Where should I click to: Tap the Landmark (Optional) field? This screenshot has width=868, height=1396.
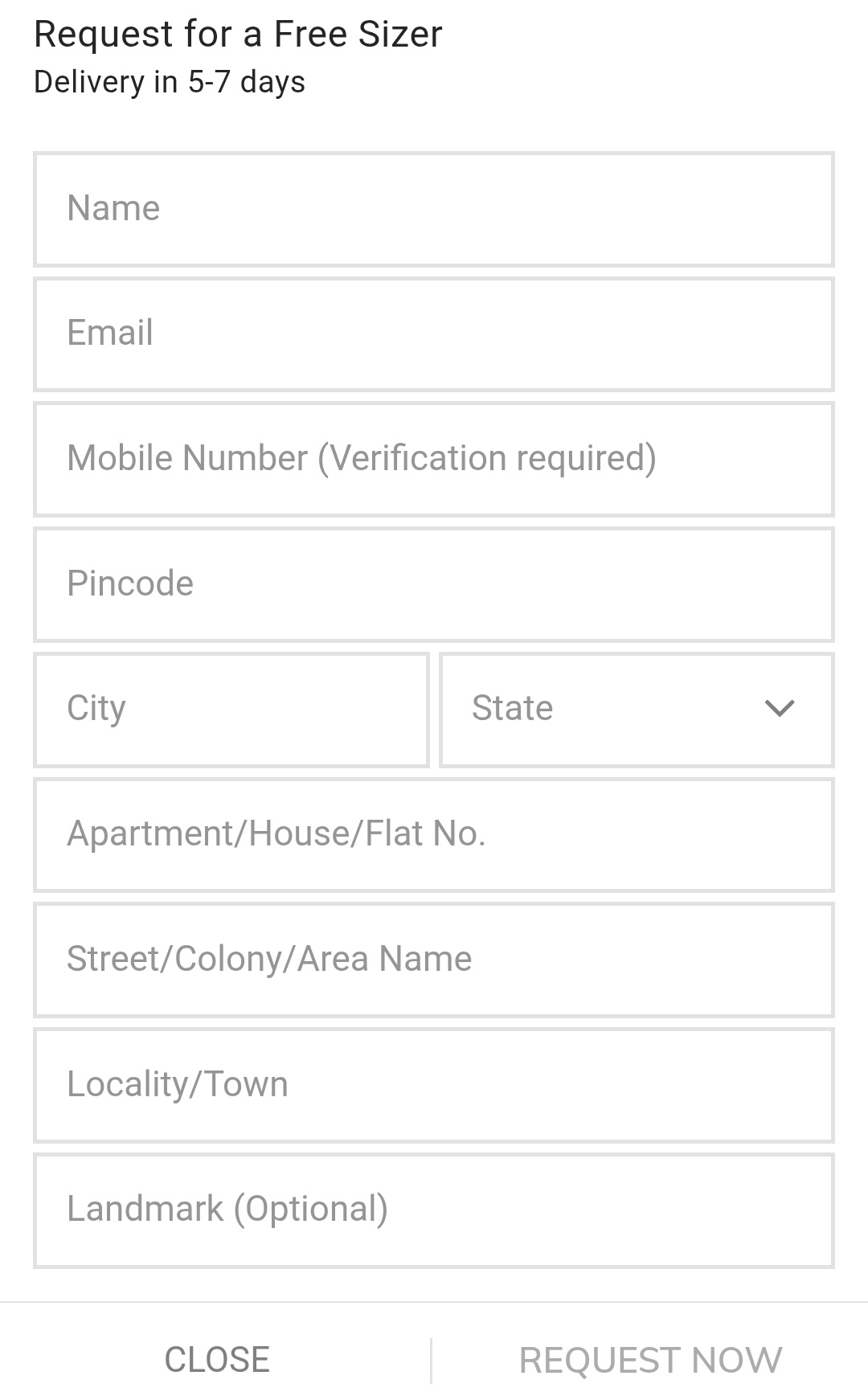tap(434, 1210)
